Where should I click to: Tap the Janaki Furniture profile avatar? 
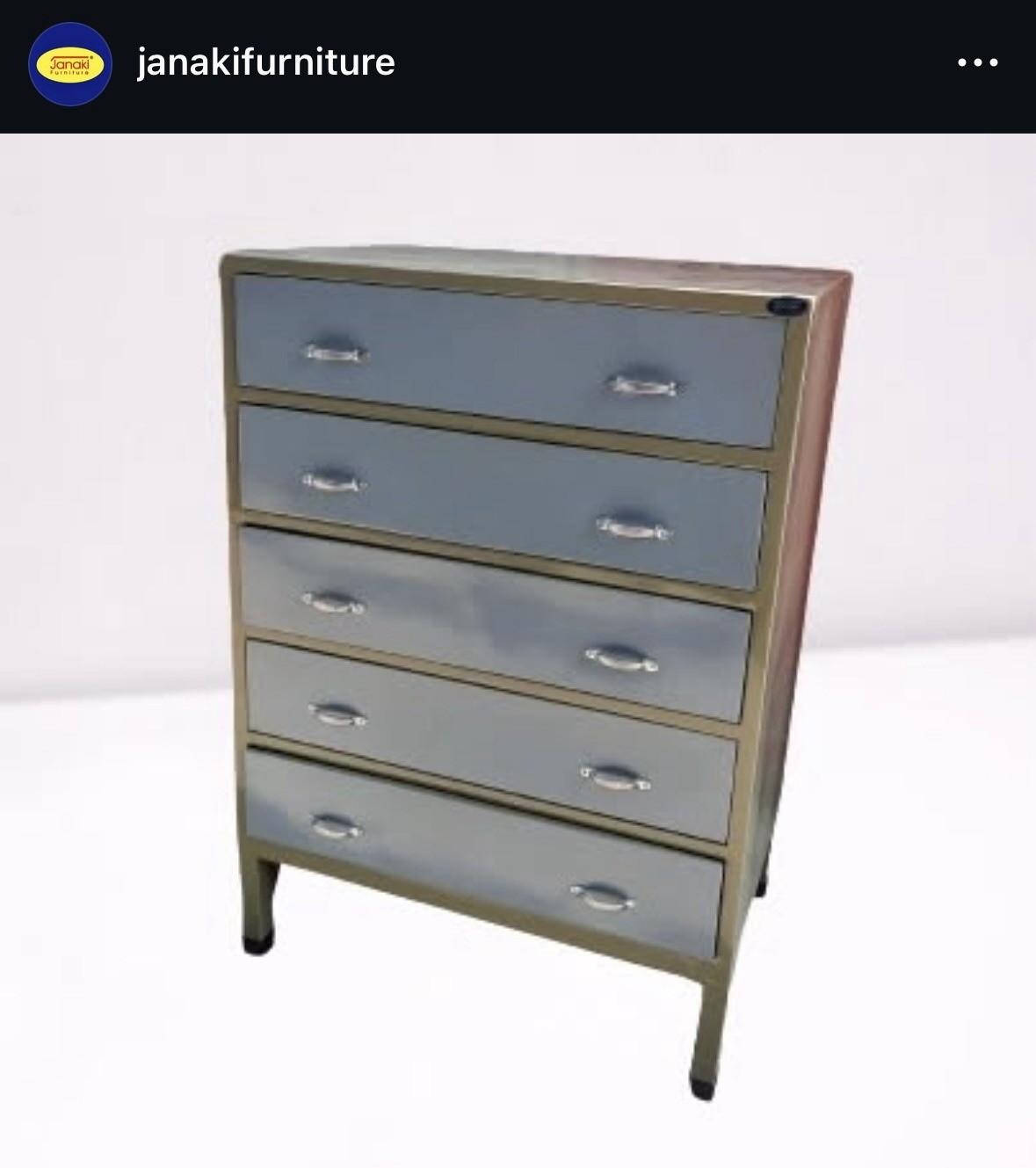tap(69, 64)
